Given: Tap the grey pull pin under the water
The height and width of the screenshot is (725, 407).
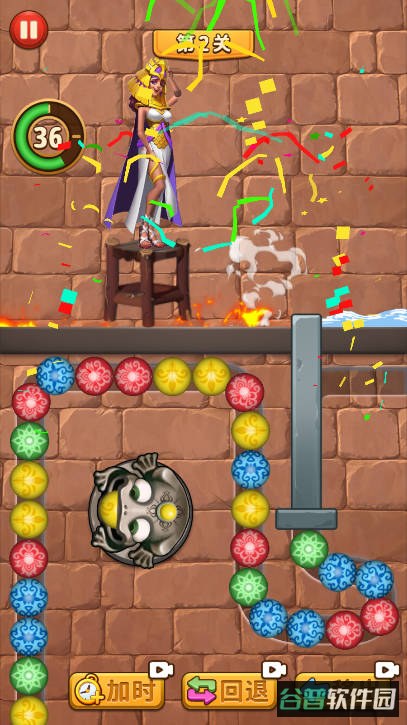Looking at the screenshot, I should pyautogui.click(x=306, y=422).
